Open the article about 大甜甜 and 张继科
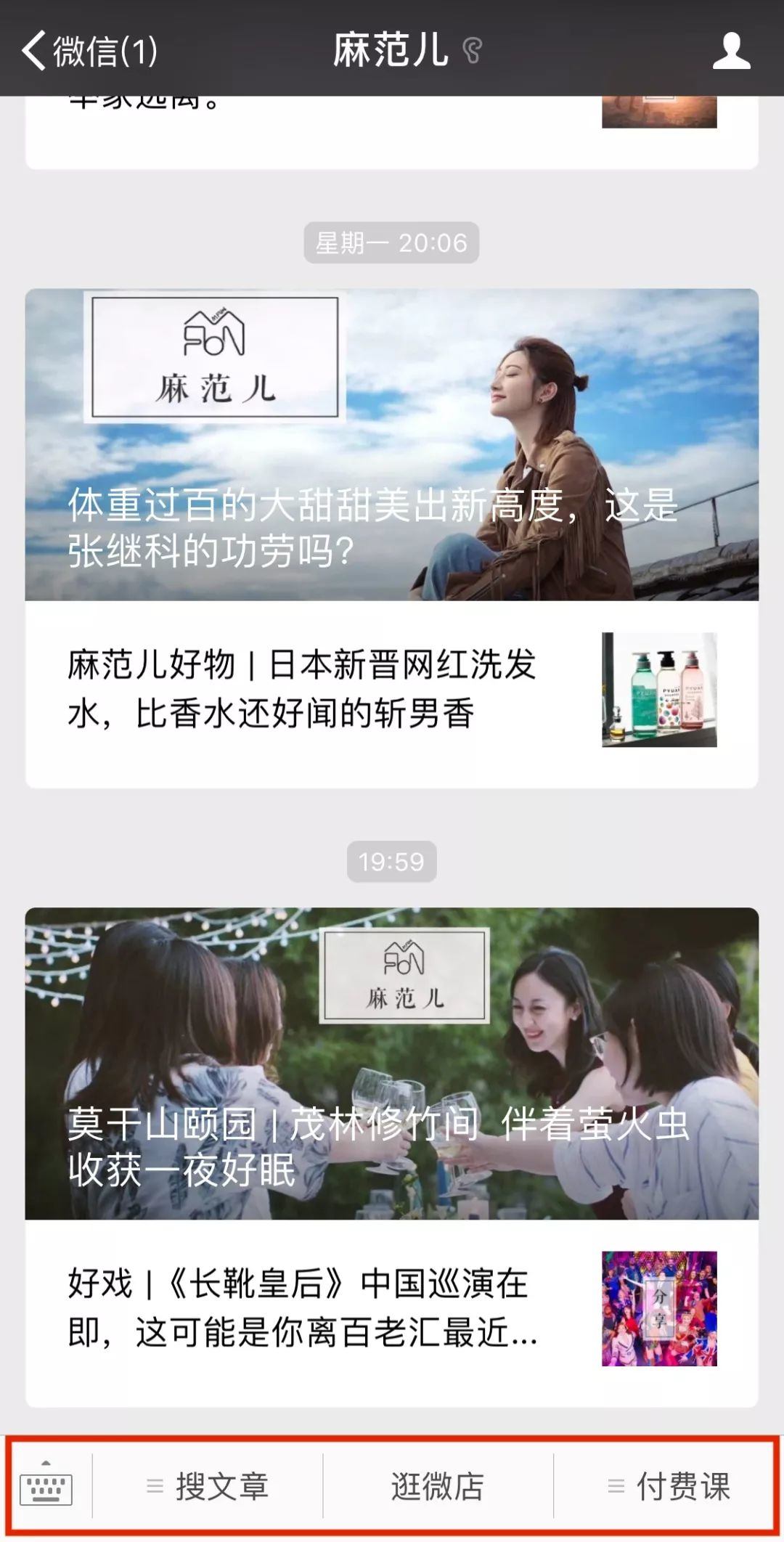The image size is (784, 1542). point(391,444)
